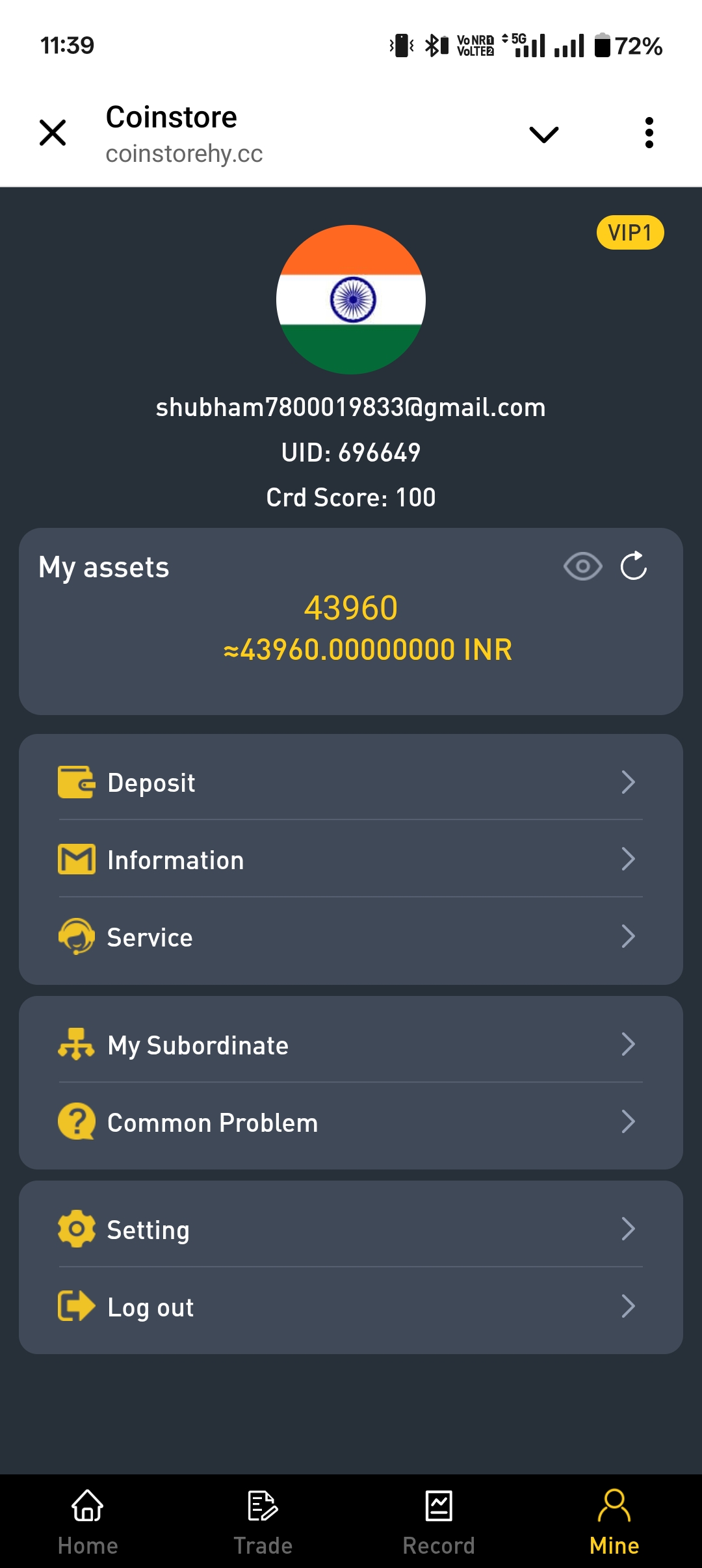The width and height of the screenshot is (702, 1568).
Task: Select Log out
Action: (351, 1307)
